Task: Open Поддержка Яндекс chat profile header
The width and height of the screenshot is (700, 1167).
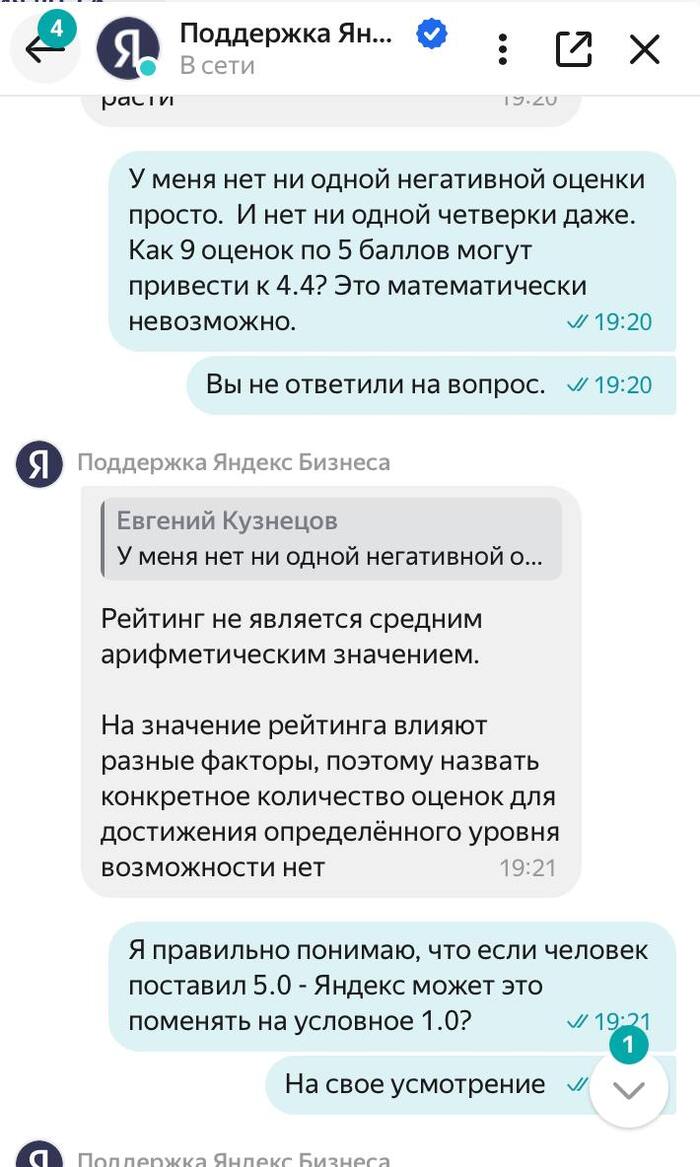Action: [x=286, y=48]
